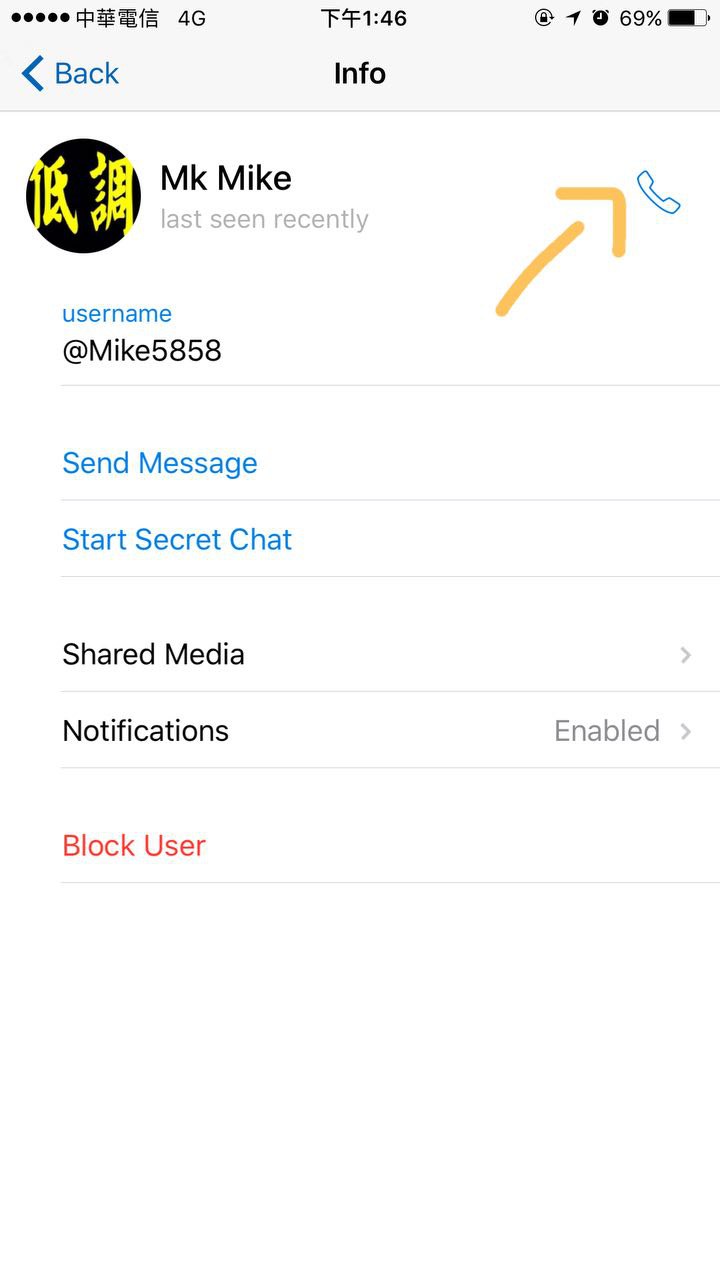Start Secret Chat with Mk Mike
720x1280 pixels.
click(177, 539)
